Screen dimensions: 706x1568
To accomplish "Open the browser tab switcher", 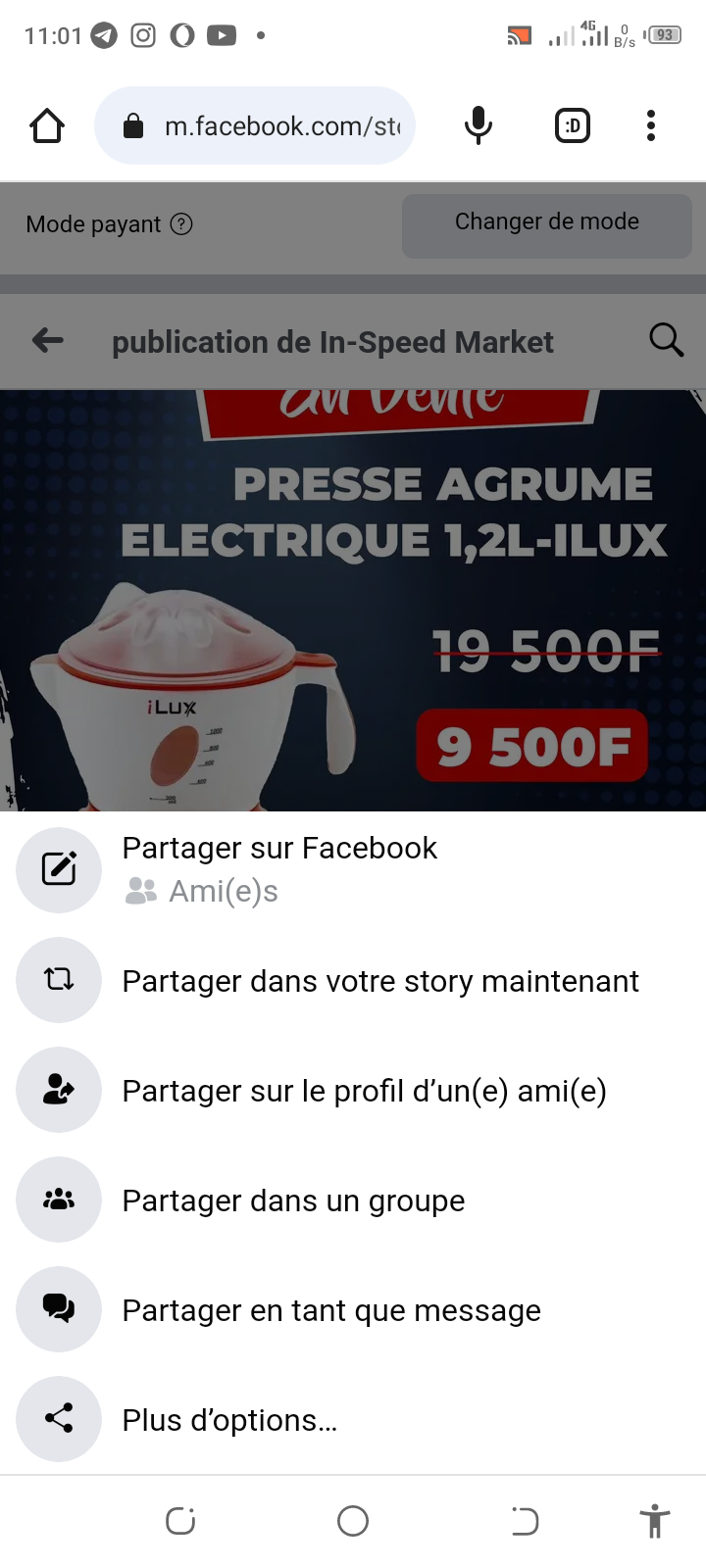I will pyautogui.click(x=573, y=125).
